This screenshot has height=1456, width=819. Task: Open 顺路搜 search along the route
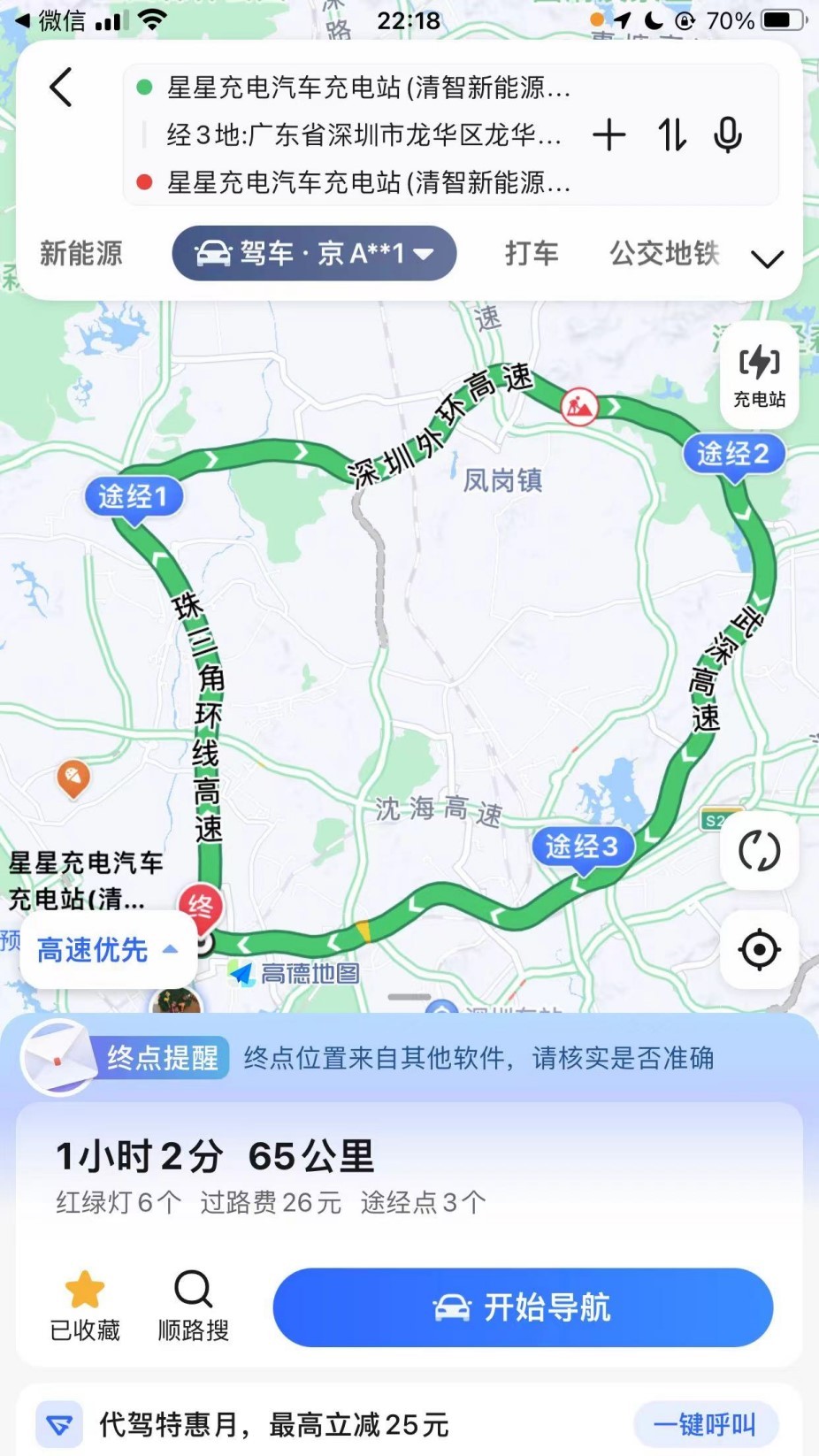193,1306
